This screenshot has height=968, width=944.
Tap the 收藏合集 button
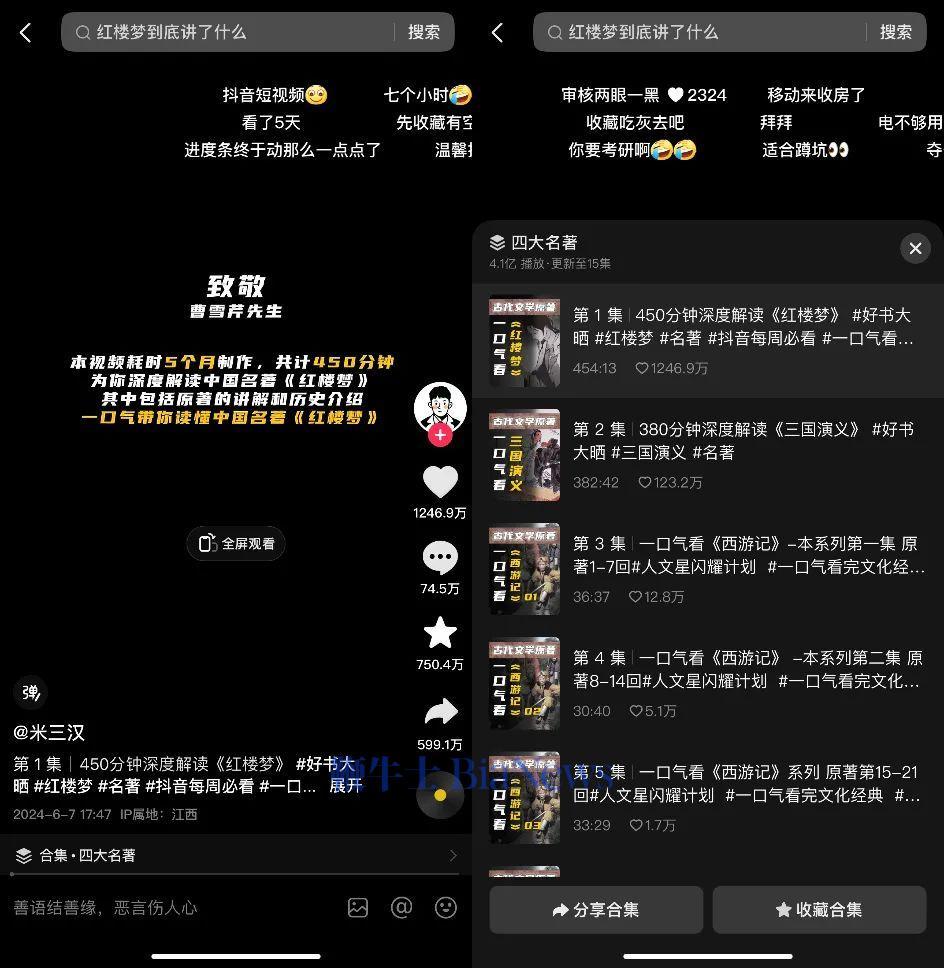pyautogui.click(x=819, y=909)
